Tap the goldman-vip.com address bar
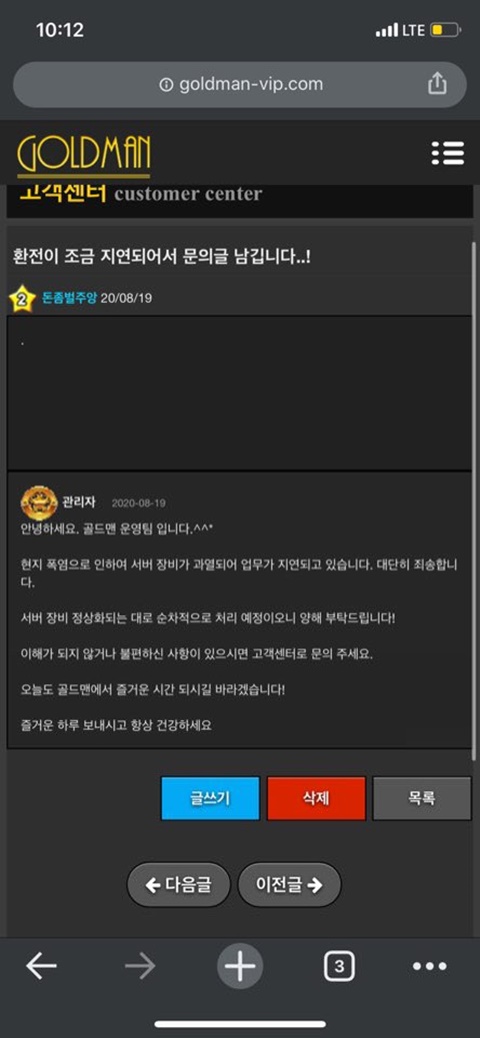The image size is (480, 1038). (x=240, y=84)
